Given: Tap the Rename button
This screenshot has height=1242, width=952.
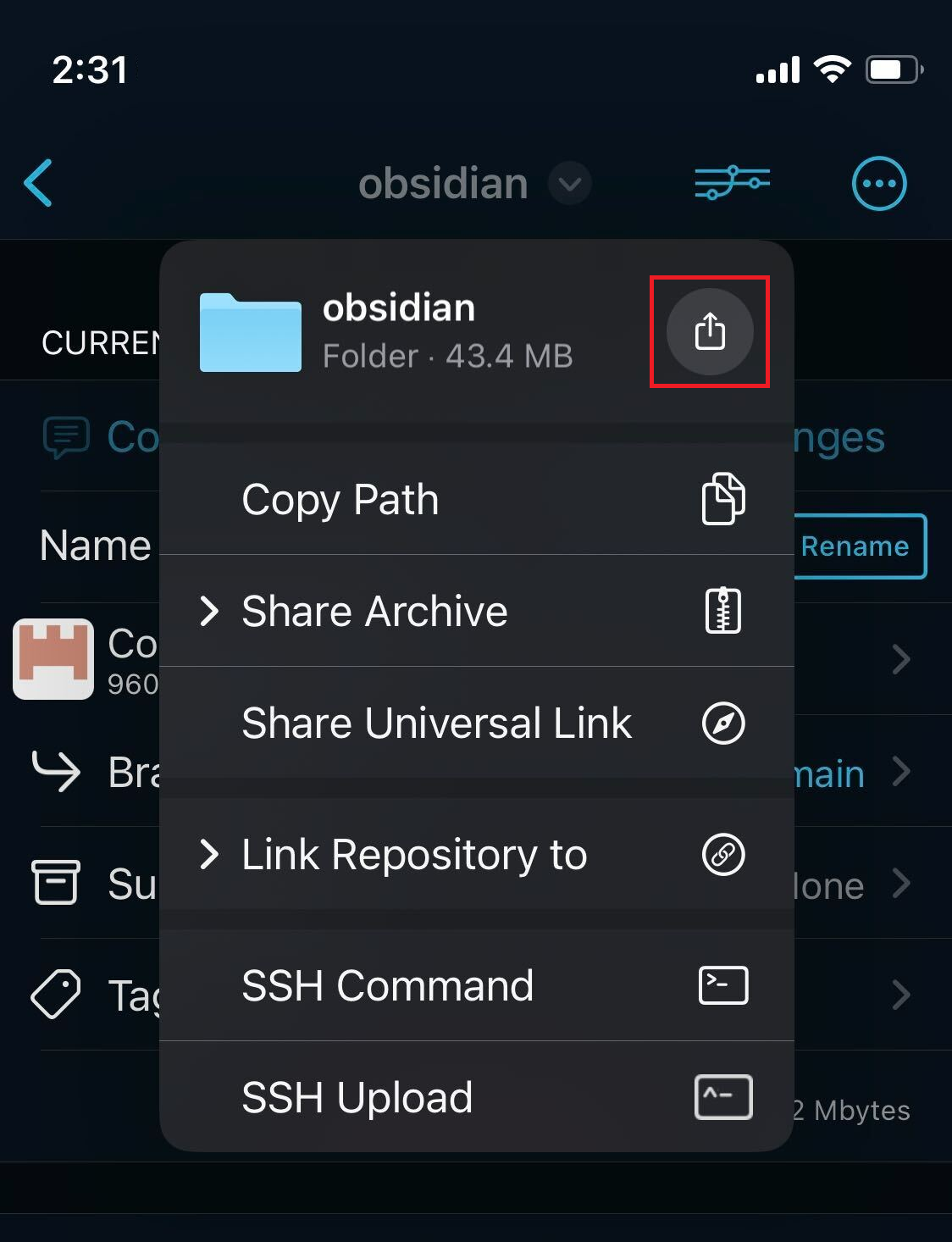Looking at the screenshot, I should pos(857,546).
